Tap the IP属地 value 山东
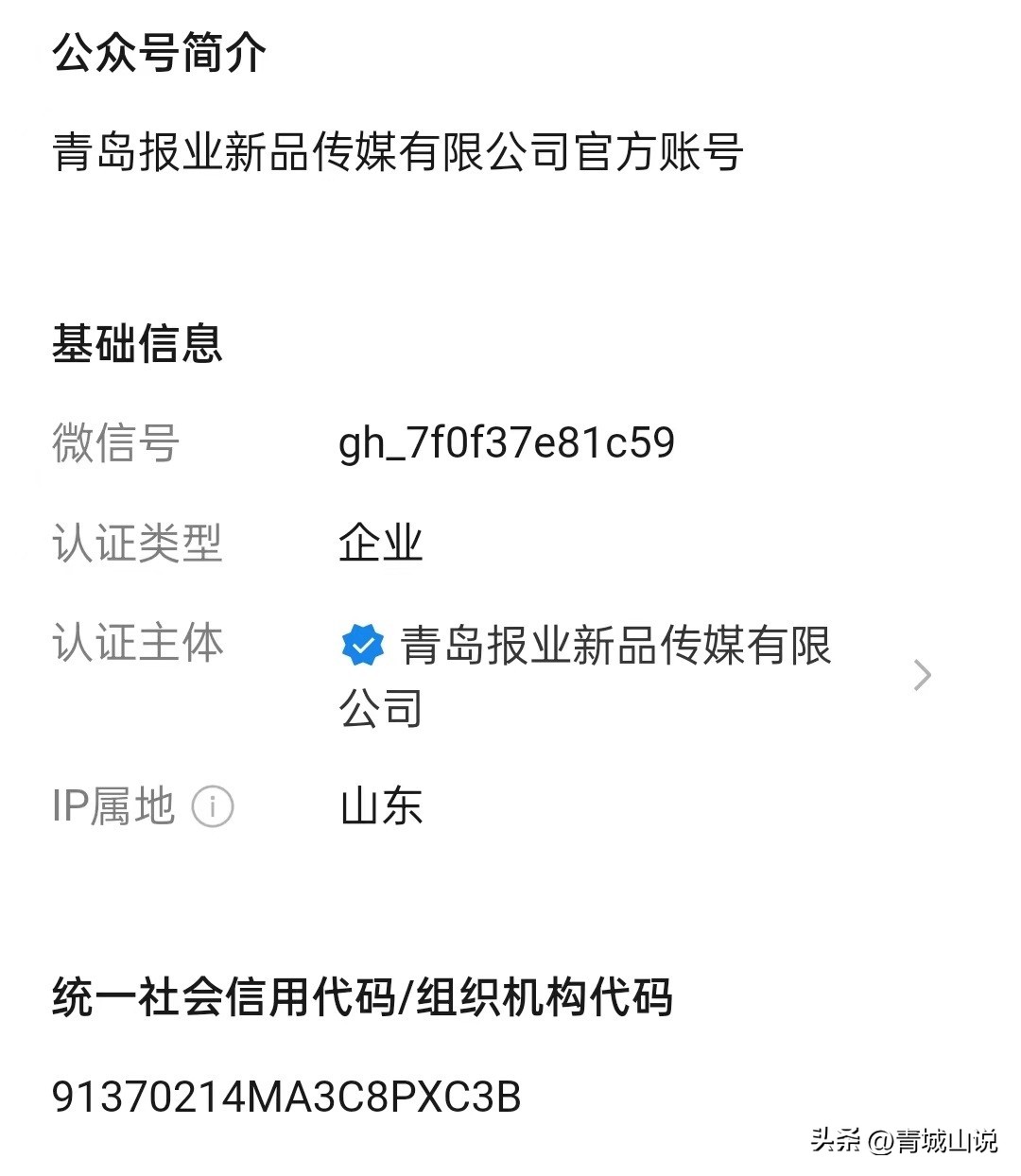Screen dimensions: 1021x1176 [380, 807]
